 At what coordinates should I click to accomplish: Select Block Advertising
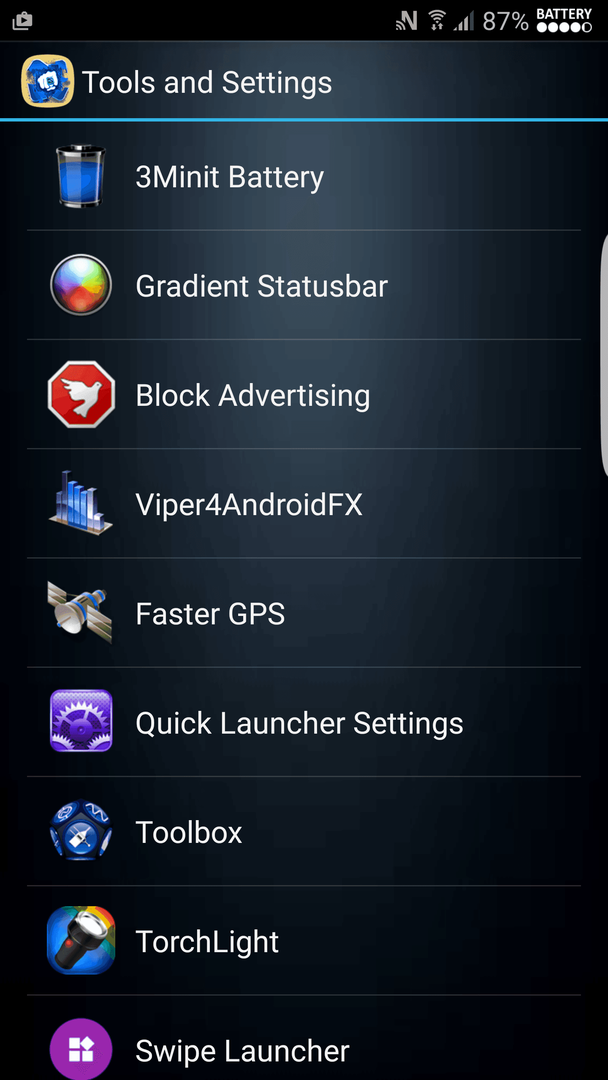coord(304,395)
